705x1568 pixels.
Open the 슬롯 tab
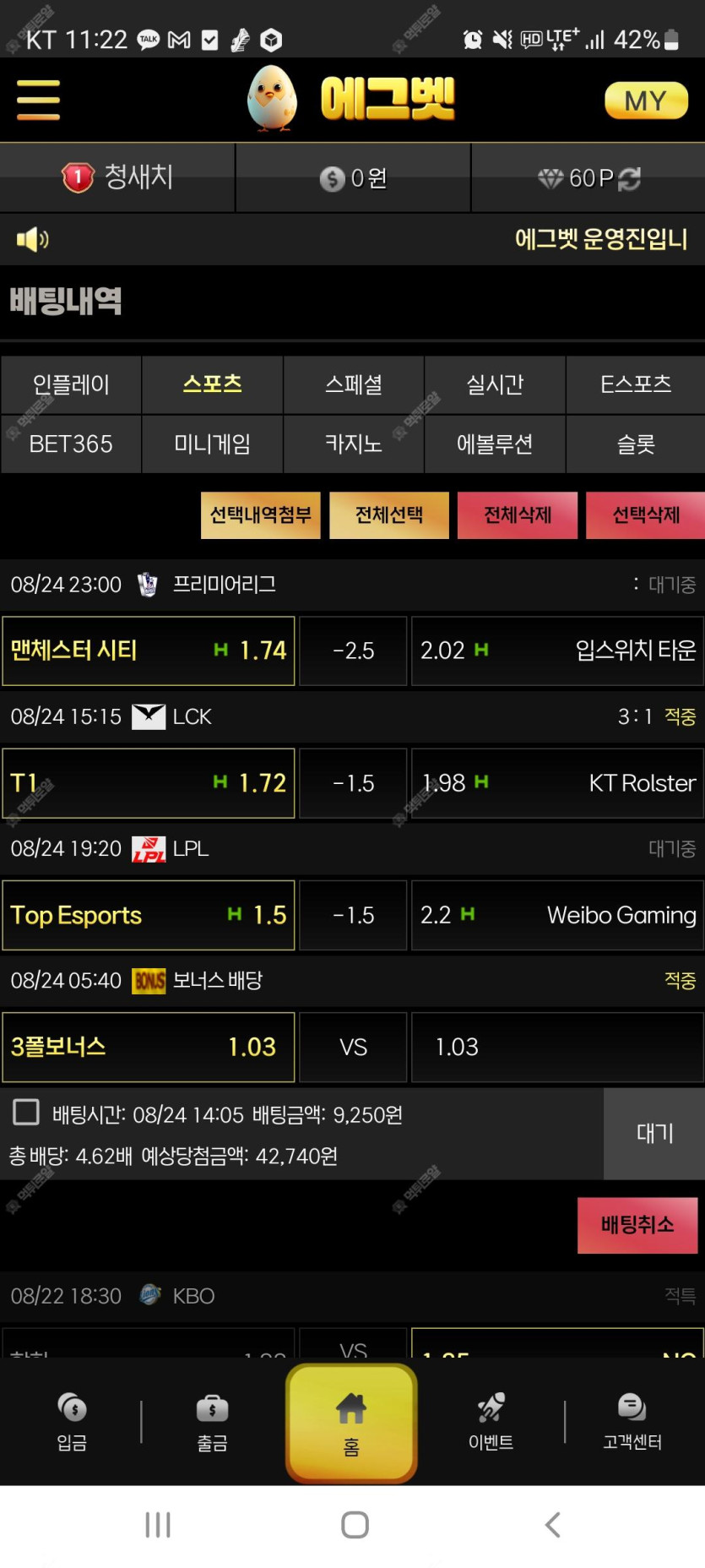click(635, 444)
